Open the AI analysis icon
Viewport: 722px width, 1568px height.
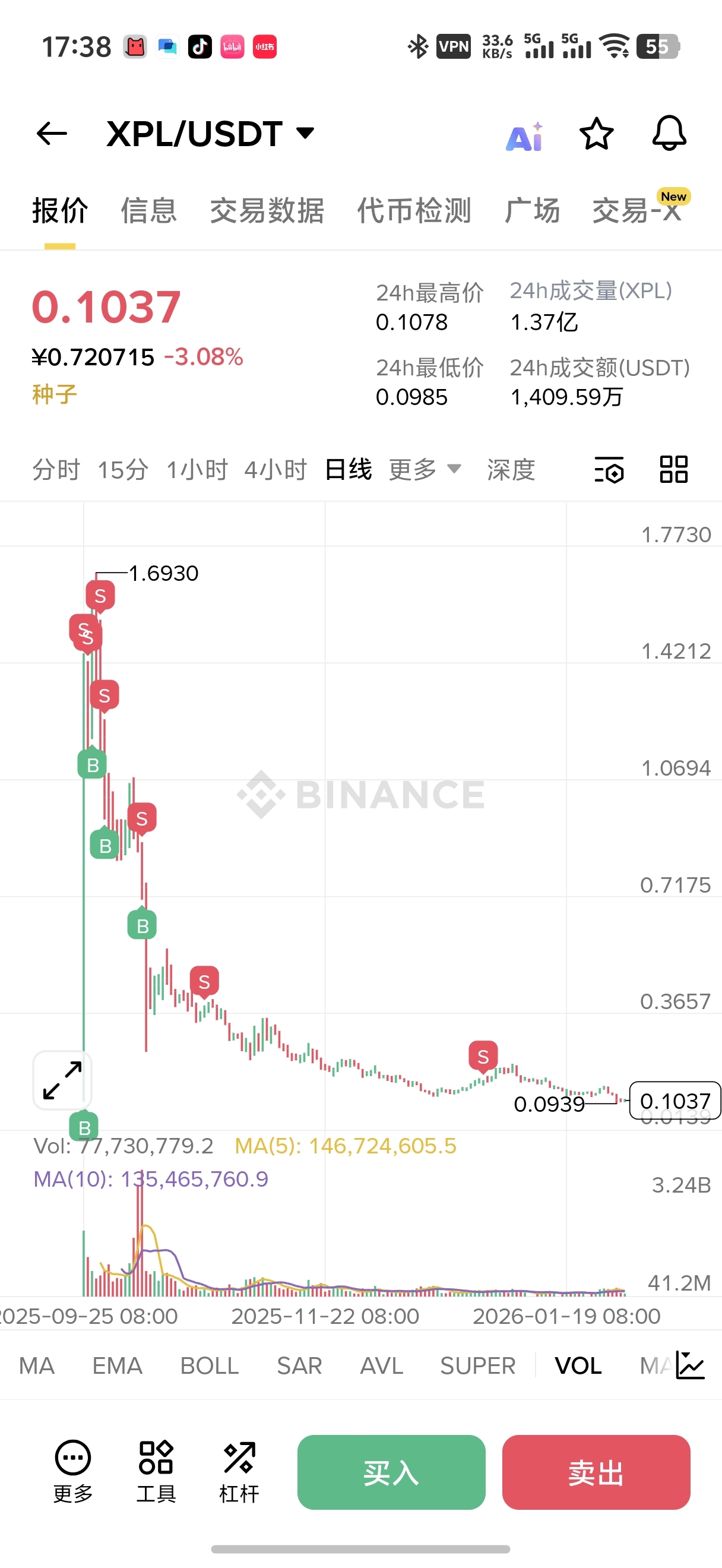524,137
